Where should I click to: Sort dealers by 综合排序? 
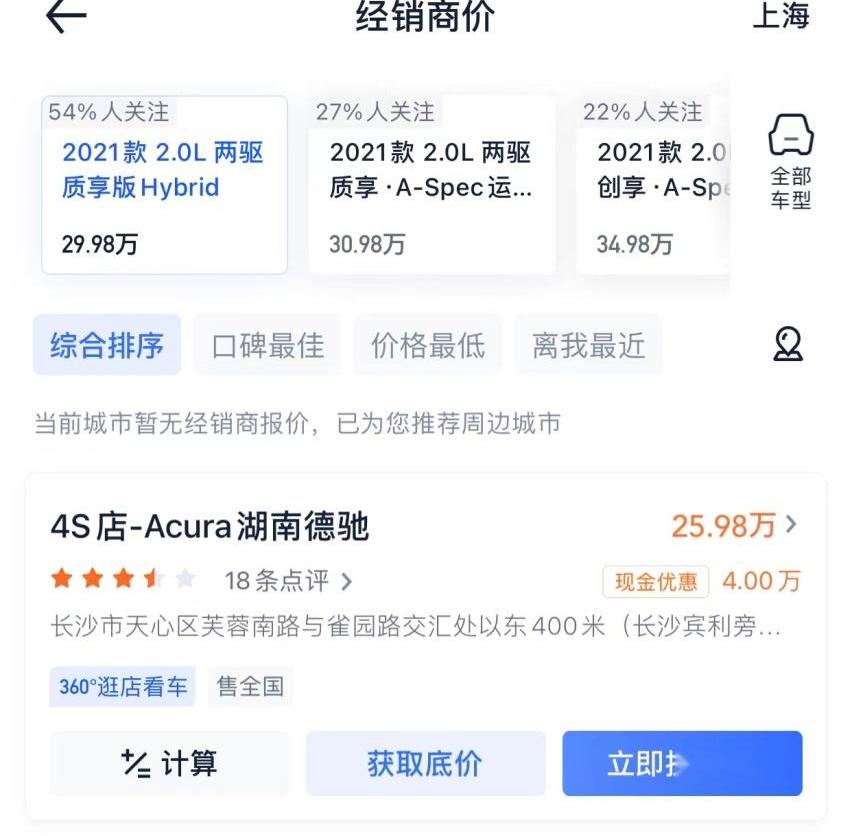pos(107,346)
